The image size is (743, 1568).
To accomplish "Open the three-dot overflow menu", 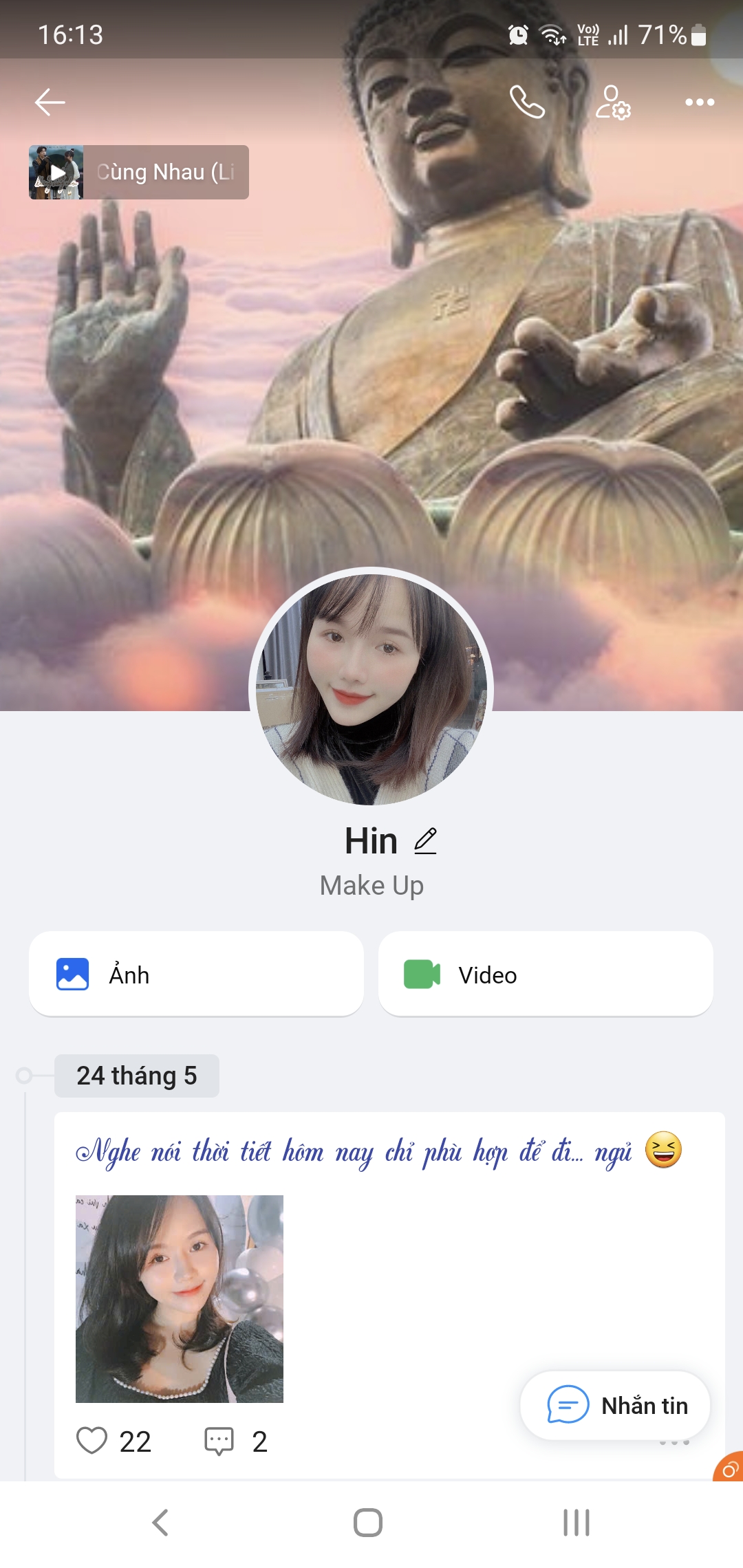I will pyautogui.click(x=700, y=102).
